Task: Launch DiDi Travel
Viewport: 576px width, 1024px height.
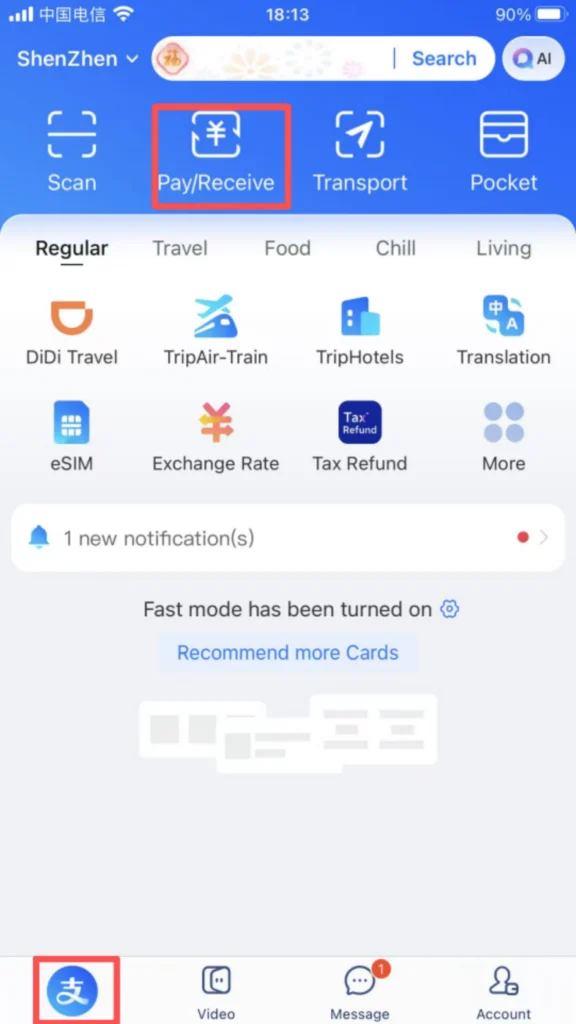Action: (x=72, y=331)
